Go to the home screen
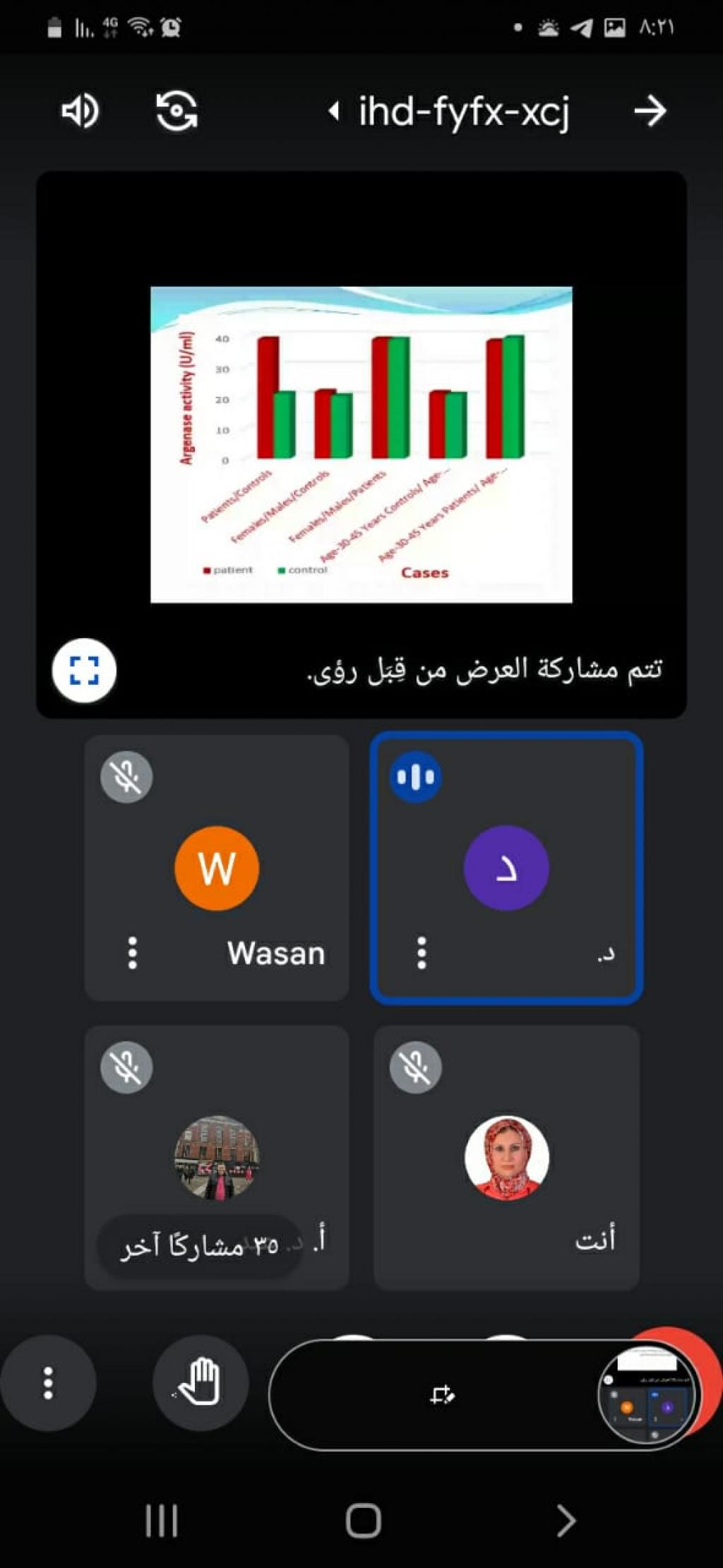Image resolution: width=723 pixels, height=1568 pixels. 363,1519
